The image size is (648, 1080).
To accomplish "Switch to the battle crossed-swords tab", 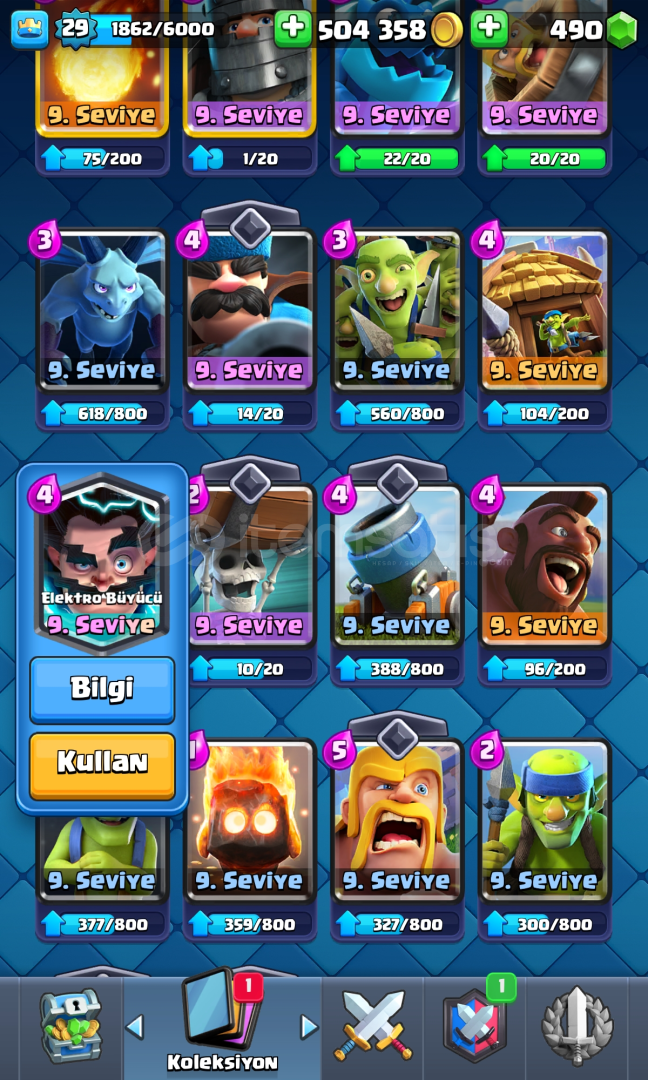I will pos(373,1026).
